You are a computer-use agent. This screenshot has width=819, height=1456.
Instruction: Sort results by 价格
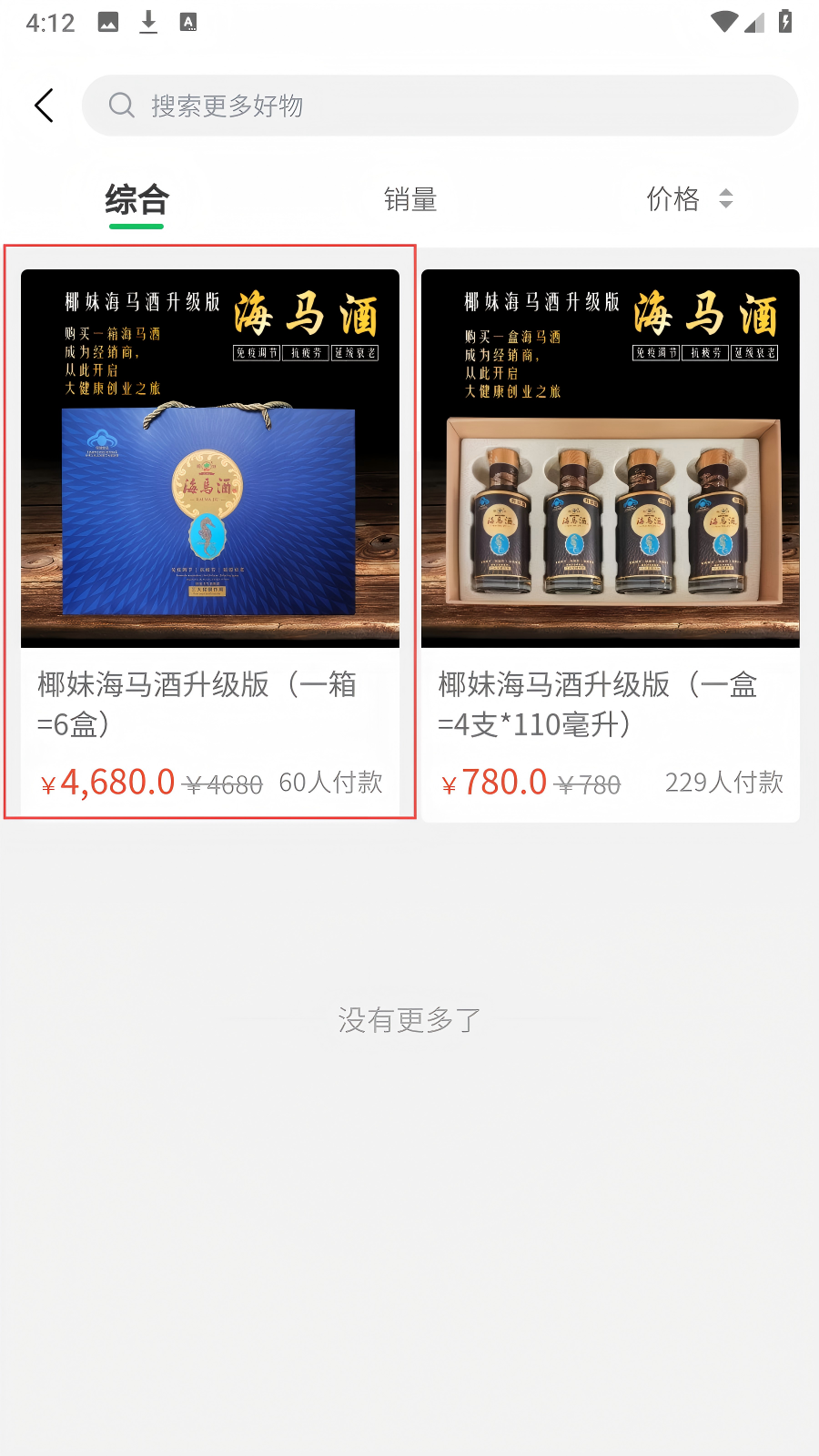pos(689,198)
